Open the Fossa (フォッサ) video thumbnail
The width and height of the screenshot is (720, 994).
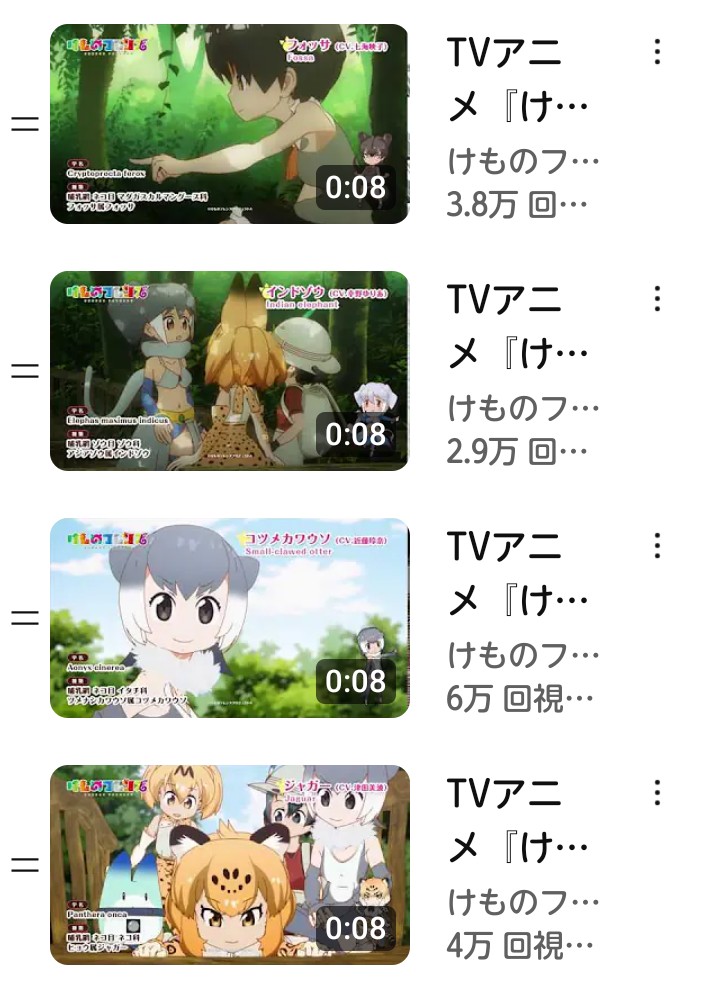229,124
